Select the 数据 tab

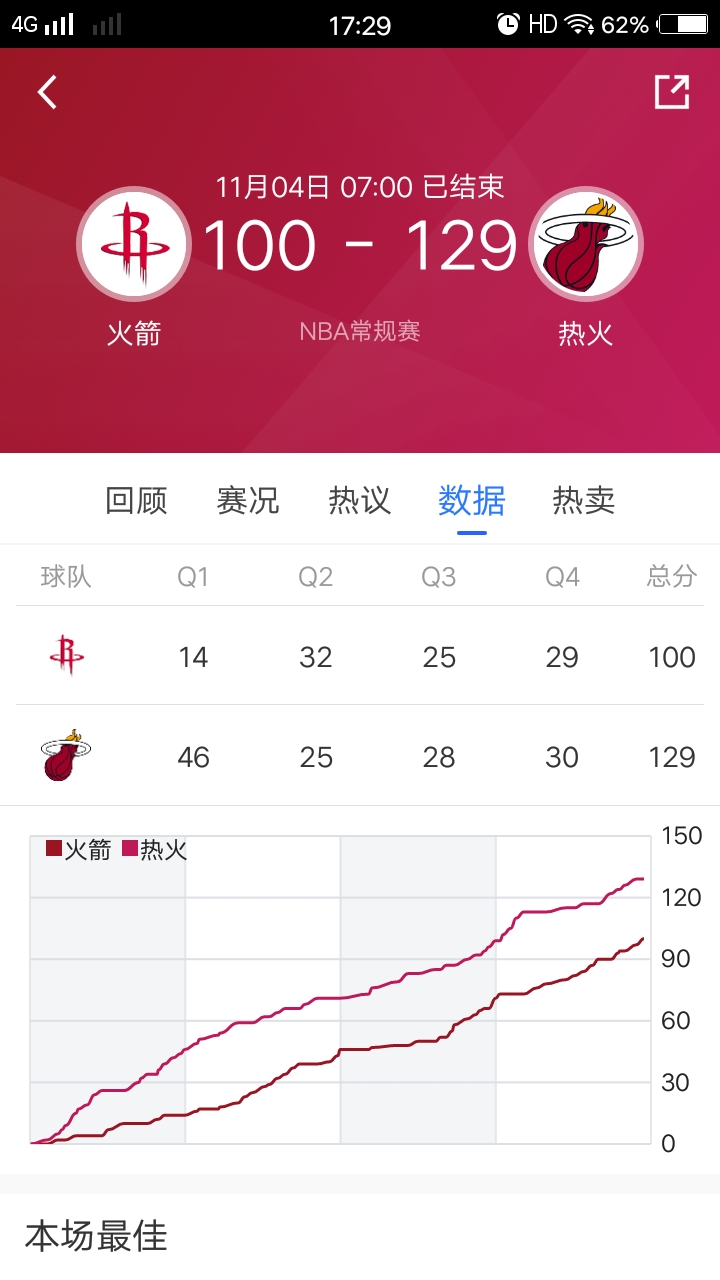coord(472,500)
